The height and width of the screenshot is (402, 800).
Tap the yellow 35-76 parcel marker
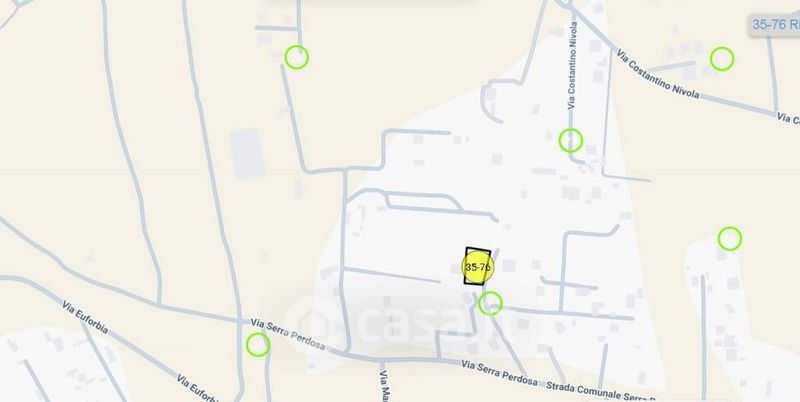[x=478, y=267]
